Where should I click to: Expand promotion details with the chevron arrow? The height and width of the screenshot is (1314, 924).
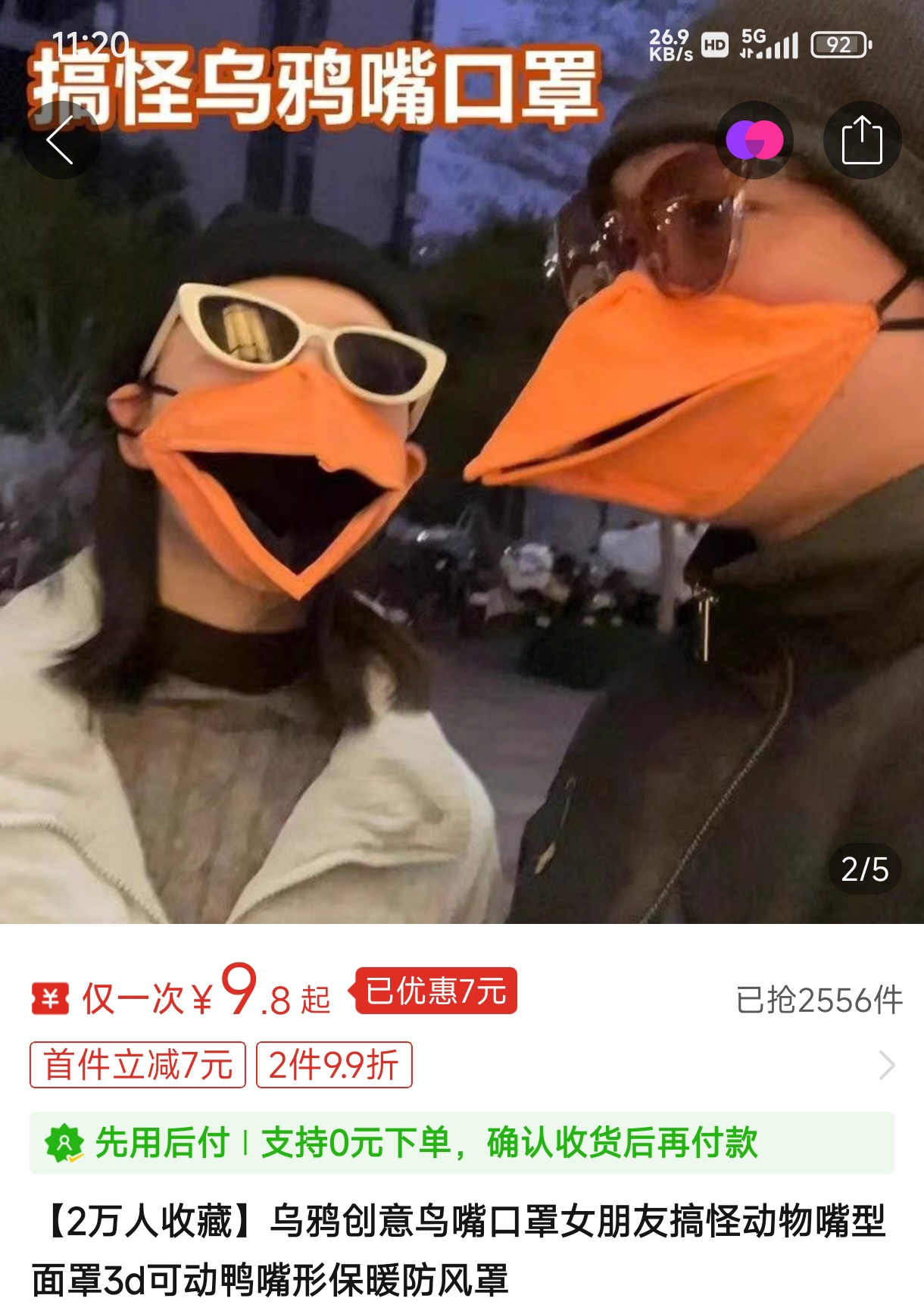pos(886,1065)
